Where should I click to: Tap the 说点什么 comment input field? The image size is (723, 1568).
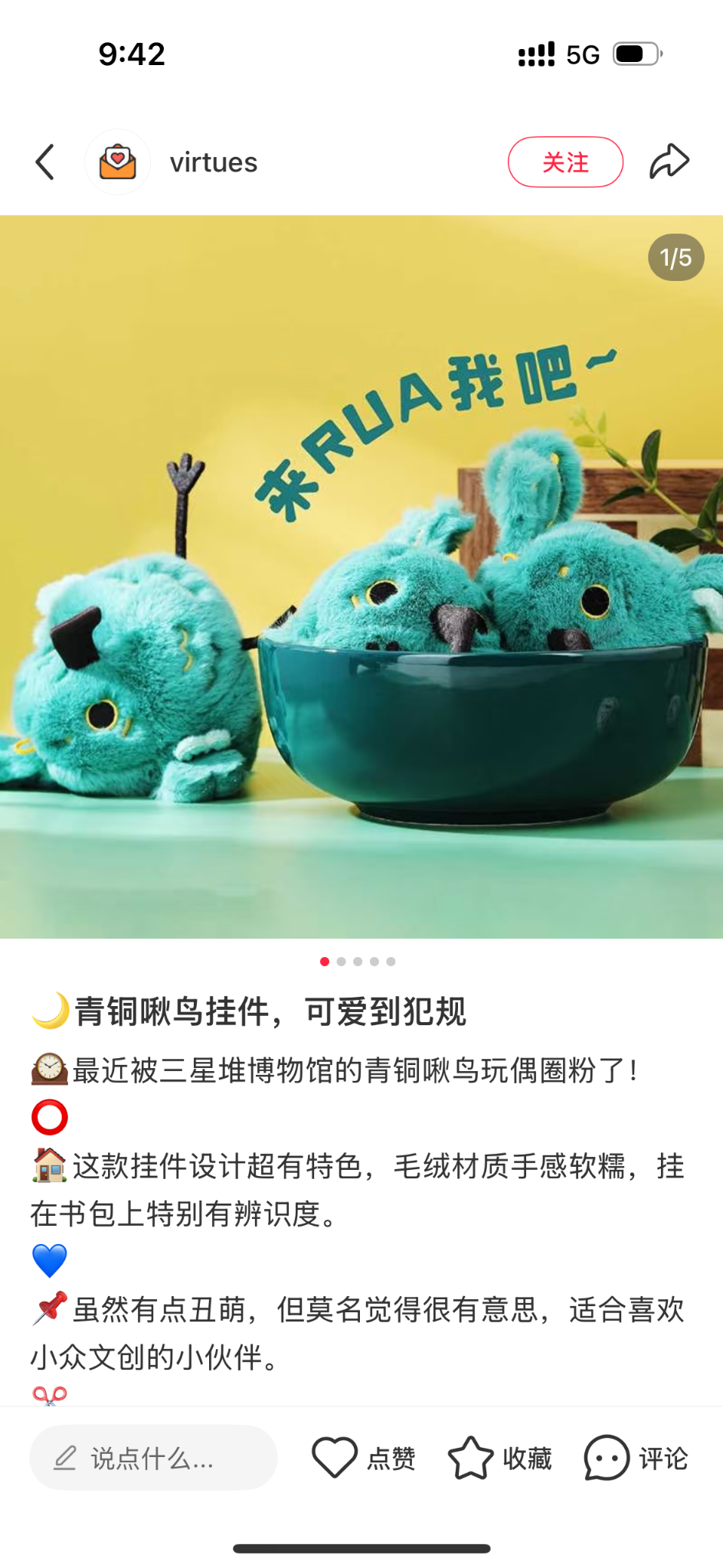153,1458
